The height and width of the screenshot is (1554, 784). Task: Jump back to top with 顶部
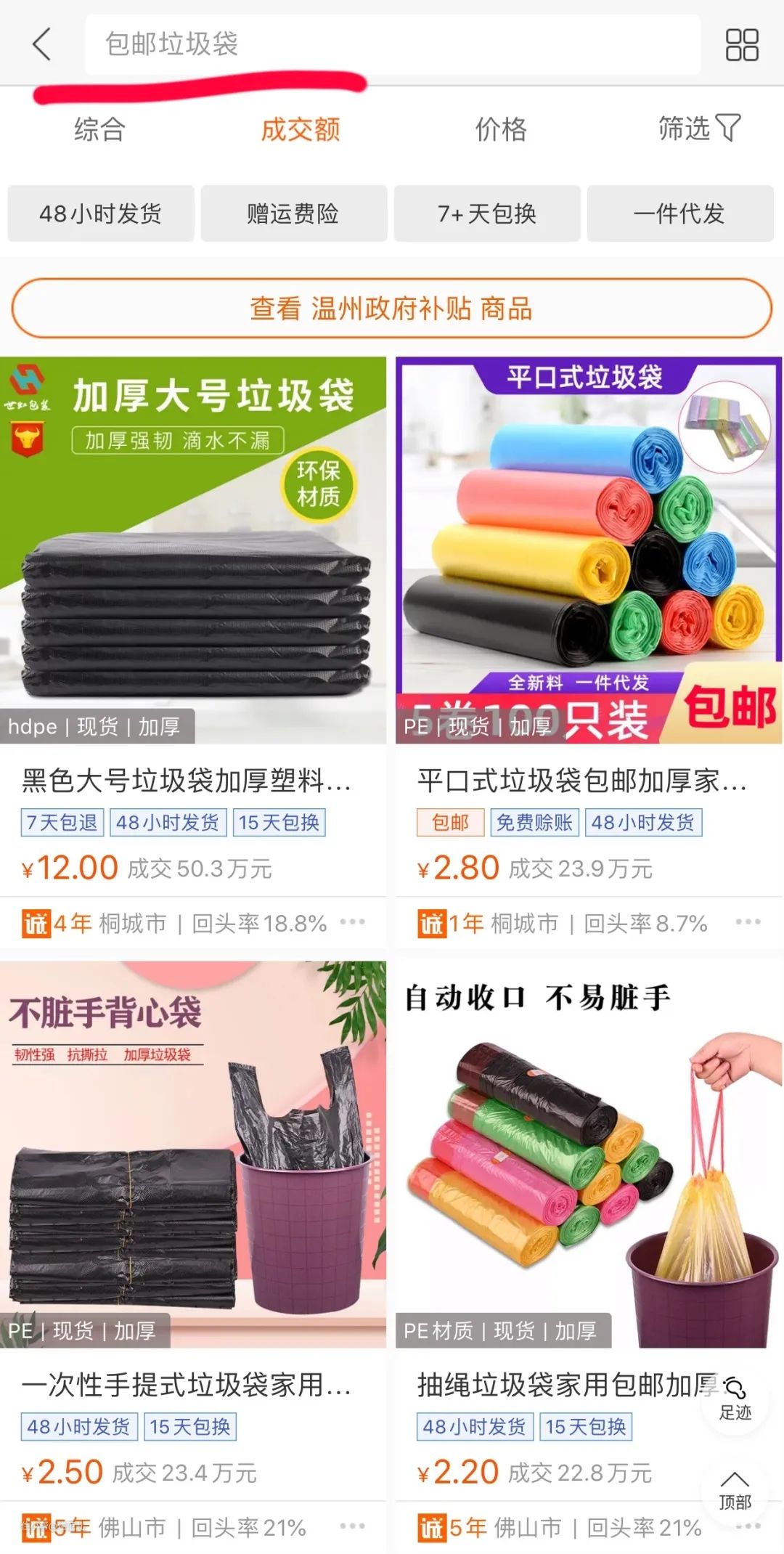[735, 1490]
